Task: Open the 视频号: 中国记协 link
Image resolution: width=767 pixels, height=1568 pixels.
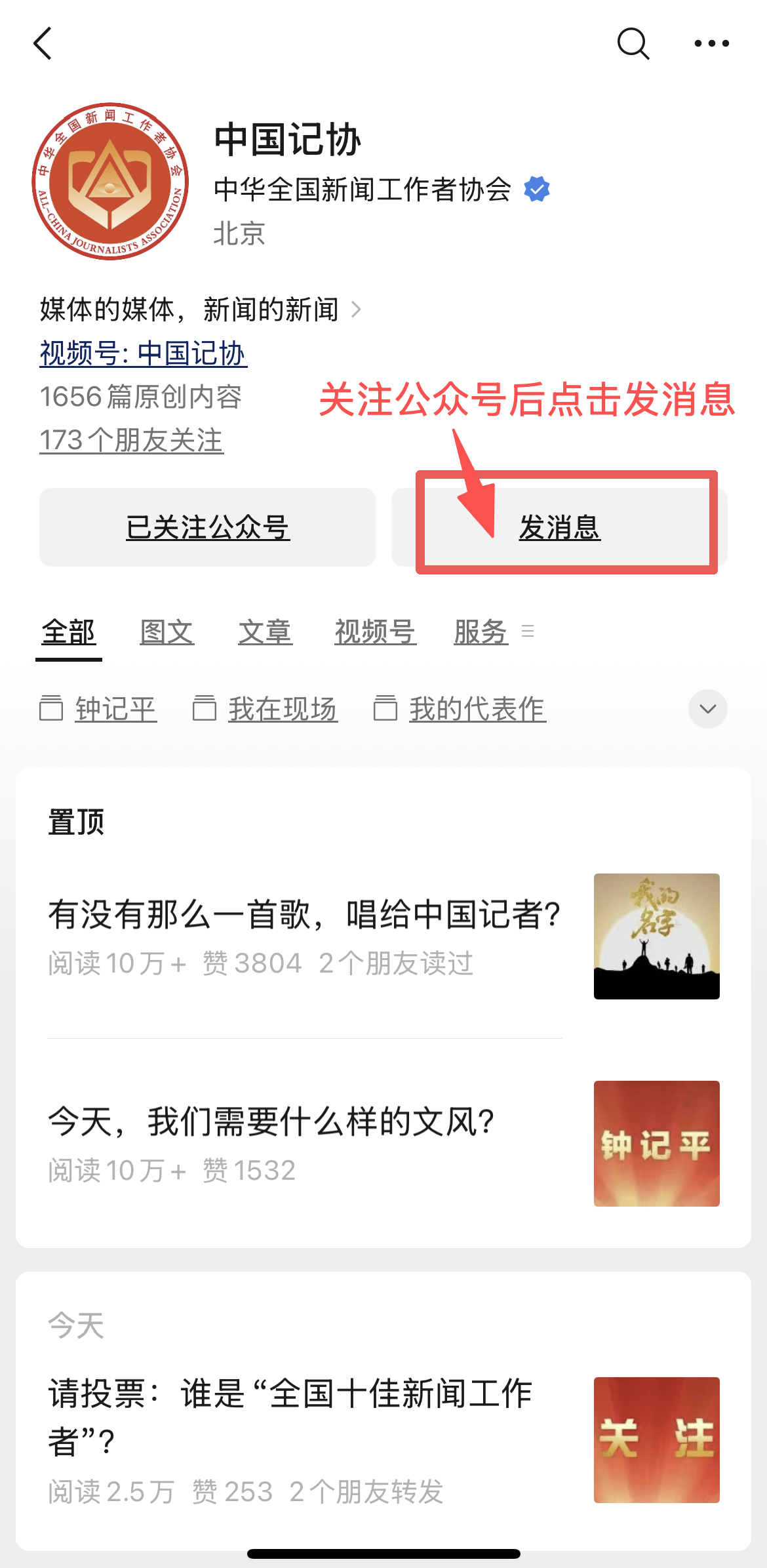Action: tap(143, 353)
